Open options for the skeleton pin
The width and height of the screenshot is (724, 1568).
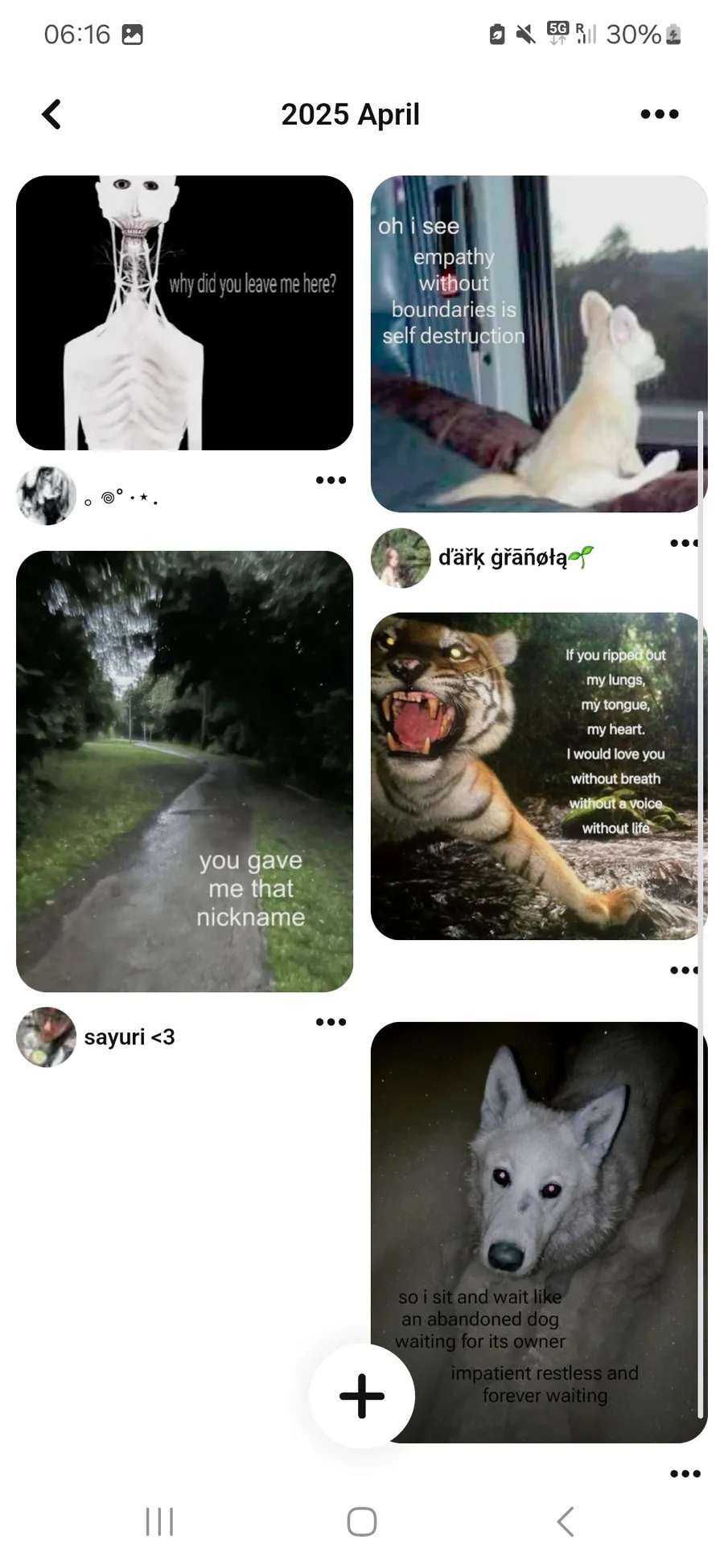pyautogui.click(x=331, y=480)
